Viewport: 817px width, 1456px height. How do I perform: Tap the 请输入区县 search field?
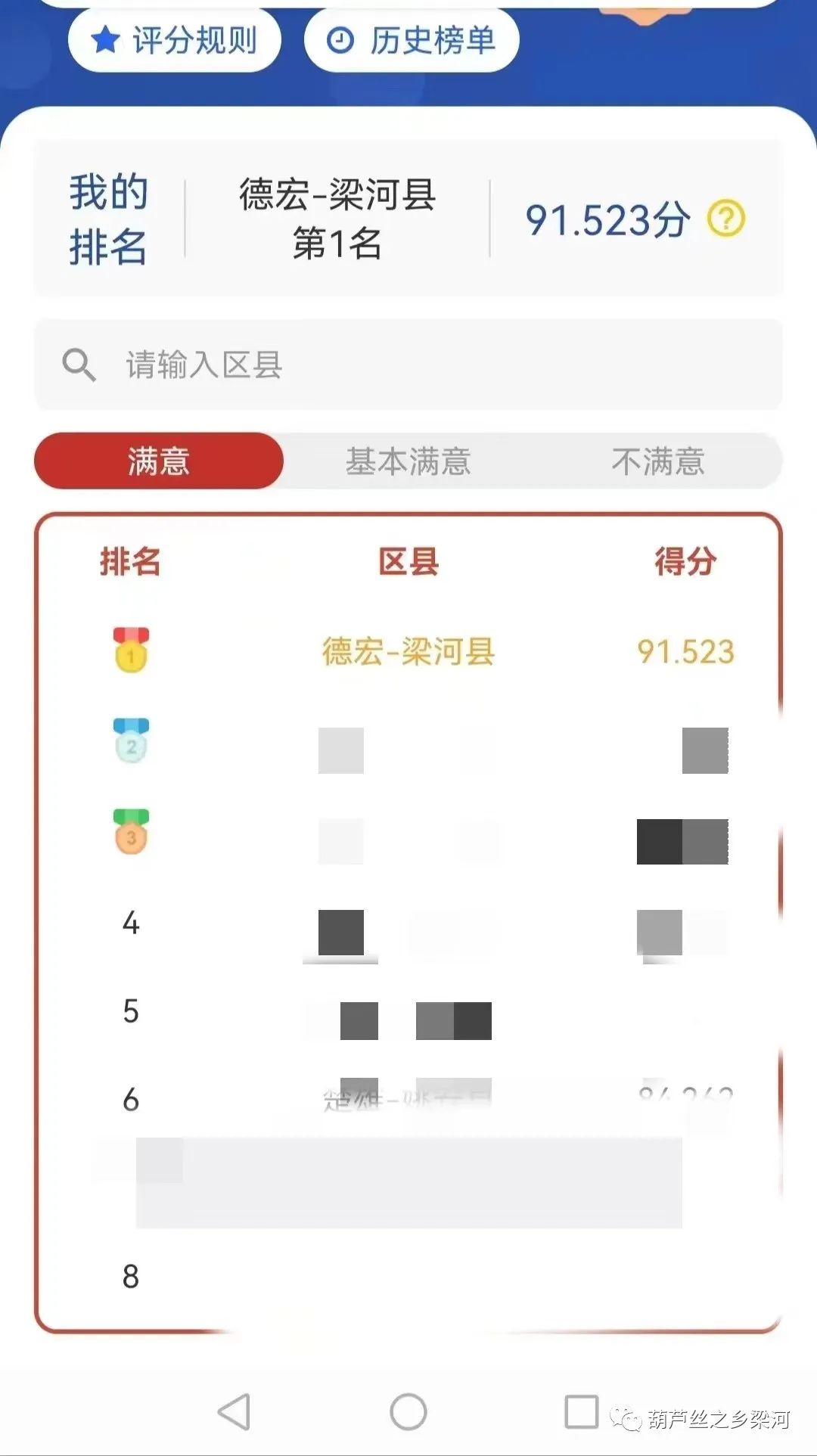coord(408,365)
